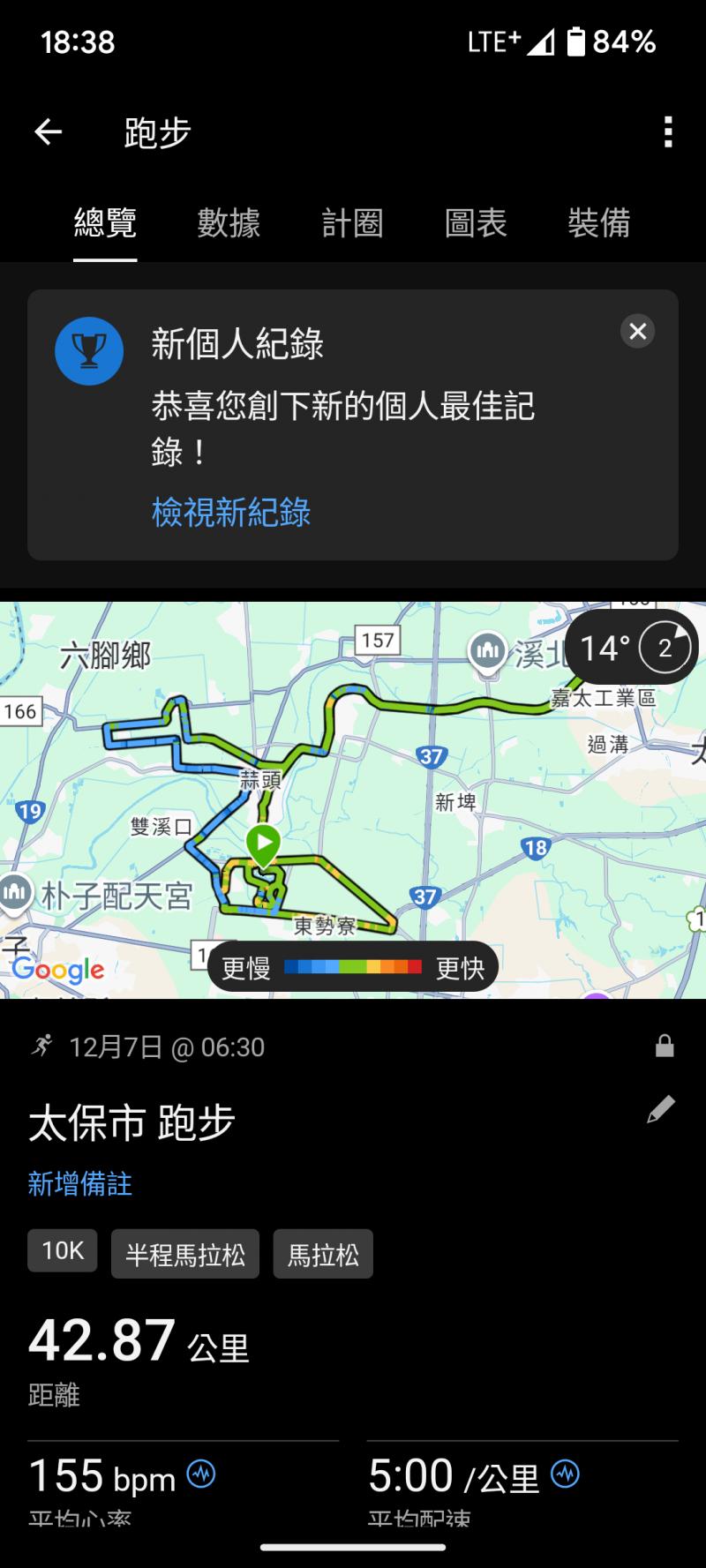Select the 半程馬拉松 chip

click(185, 1254)
